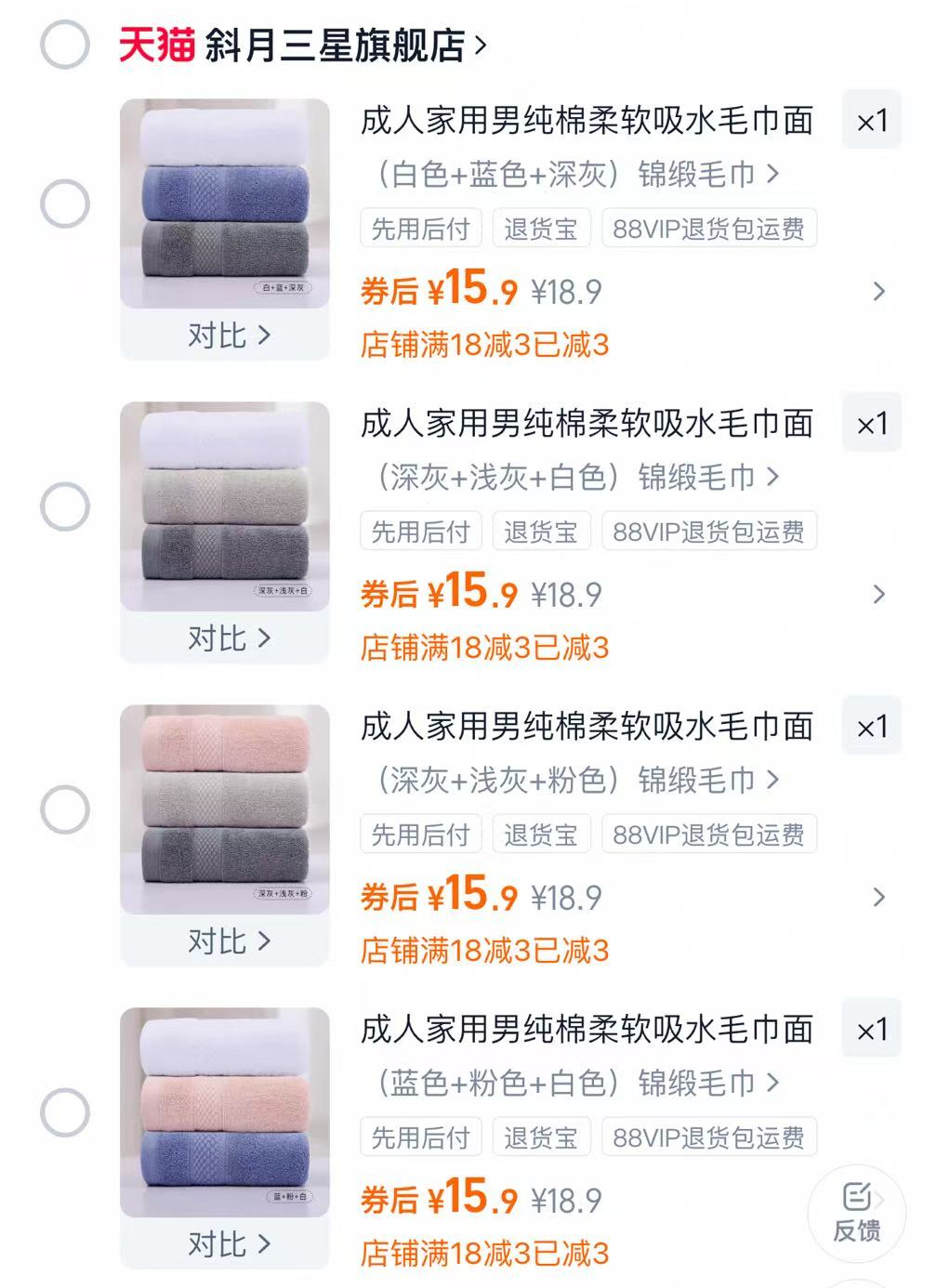The height and width of the screenshot is (1288, 937).
Task: Expand the store name chevron
Action: click(482, 41)
